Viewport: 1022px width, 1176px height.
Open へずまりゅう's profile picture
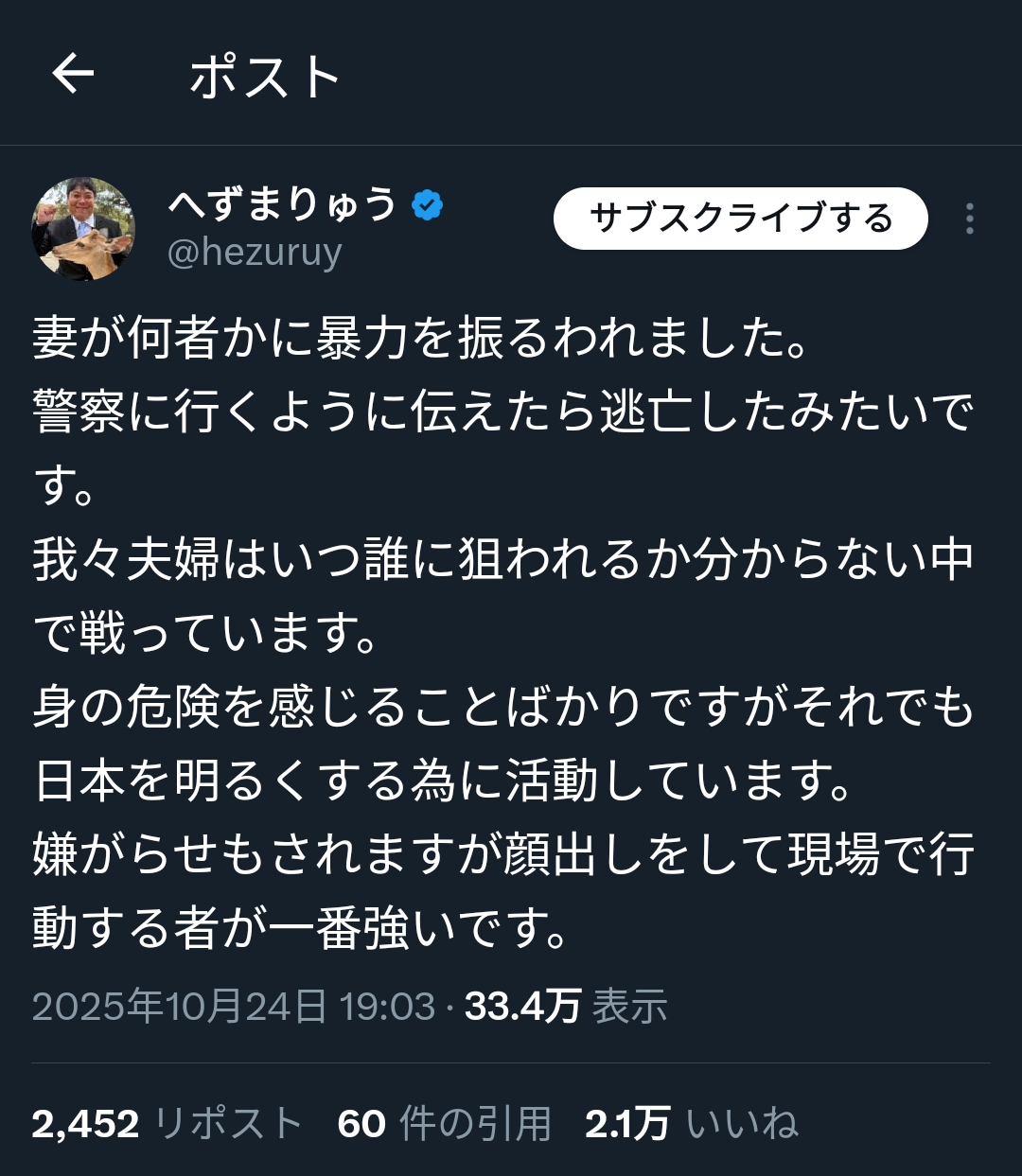click(x=83, y=229)
